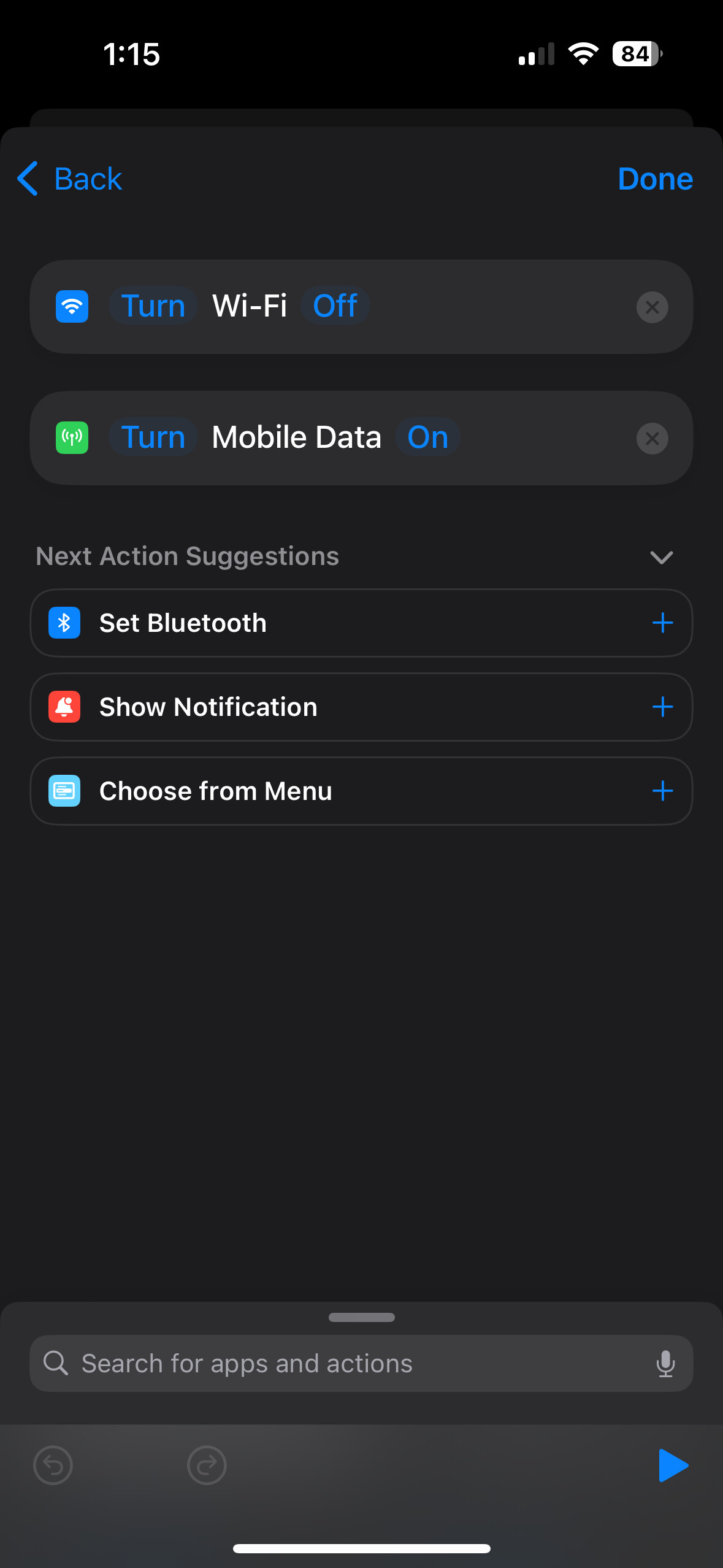Screen dimensions: 723x1568
Task: Remove the Wi-Fi action
Action: [x=652, y=307]
